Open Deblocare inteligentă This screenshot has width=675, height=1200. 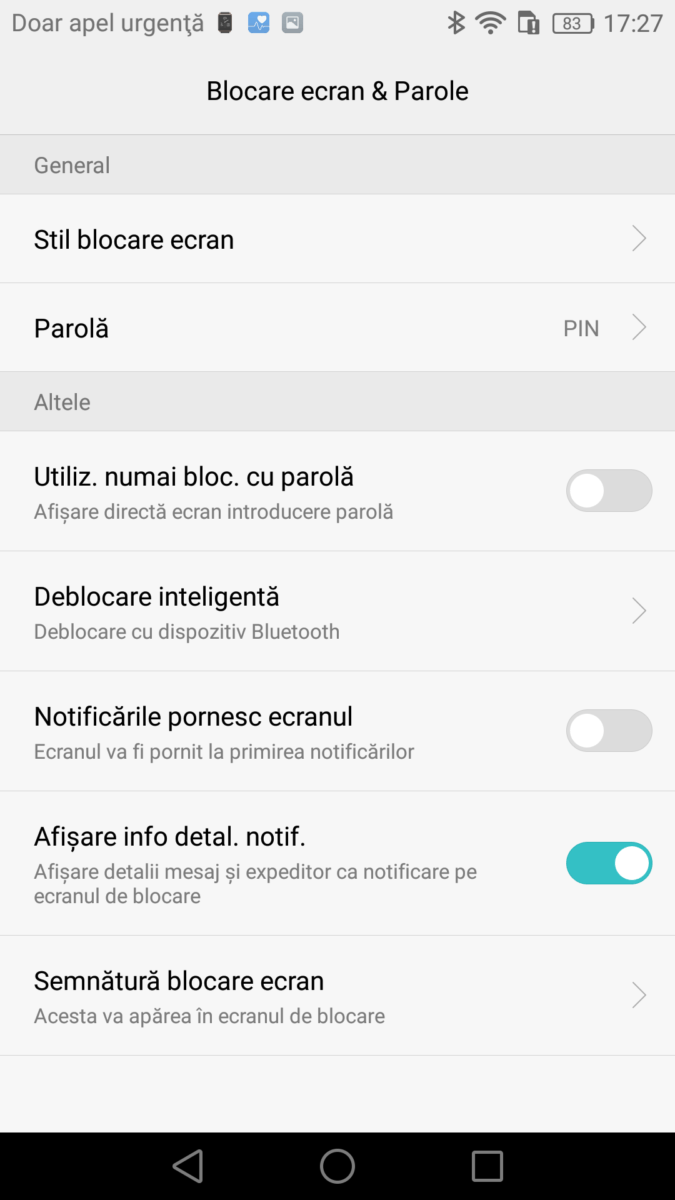337,611
